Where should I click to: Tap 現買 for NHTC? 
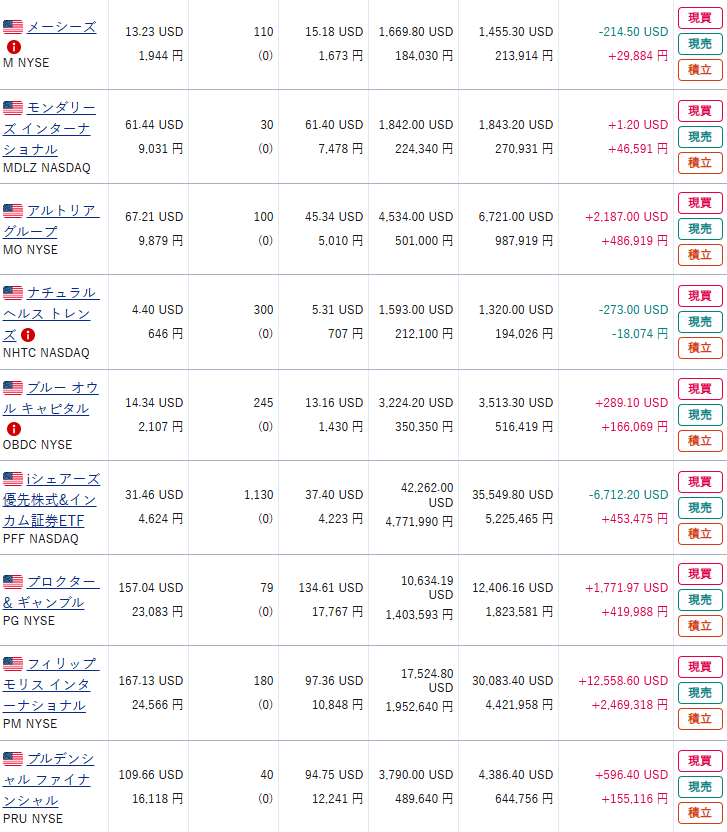(x=700, y=296)
